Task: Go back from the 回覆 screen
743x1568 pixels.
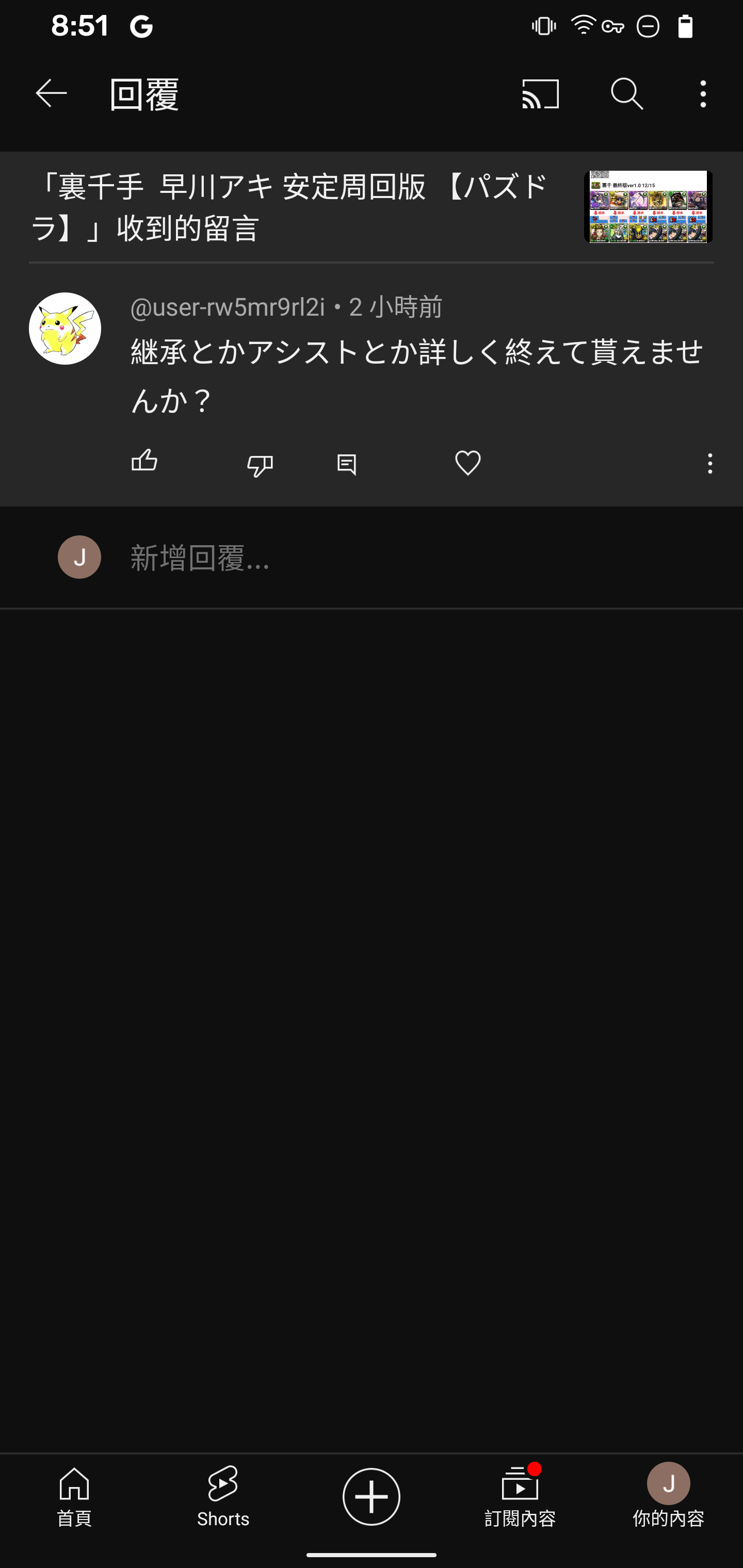Action: click(51, 94)
